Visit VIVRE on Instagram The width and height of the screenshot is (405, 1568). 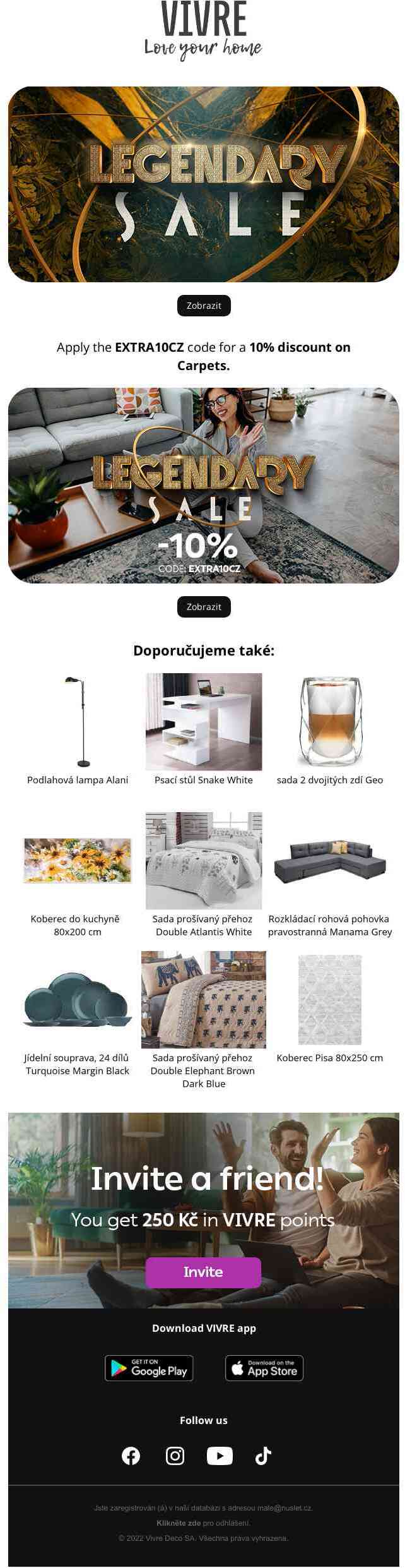[x=175, y=1456]
